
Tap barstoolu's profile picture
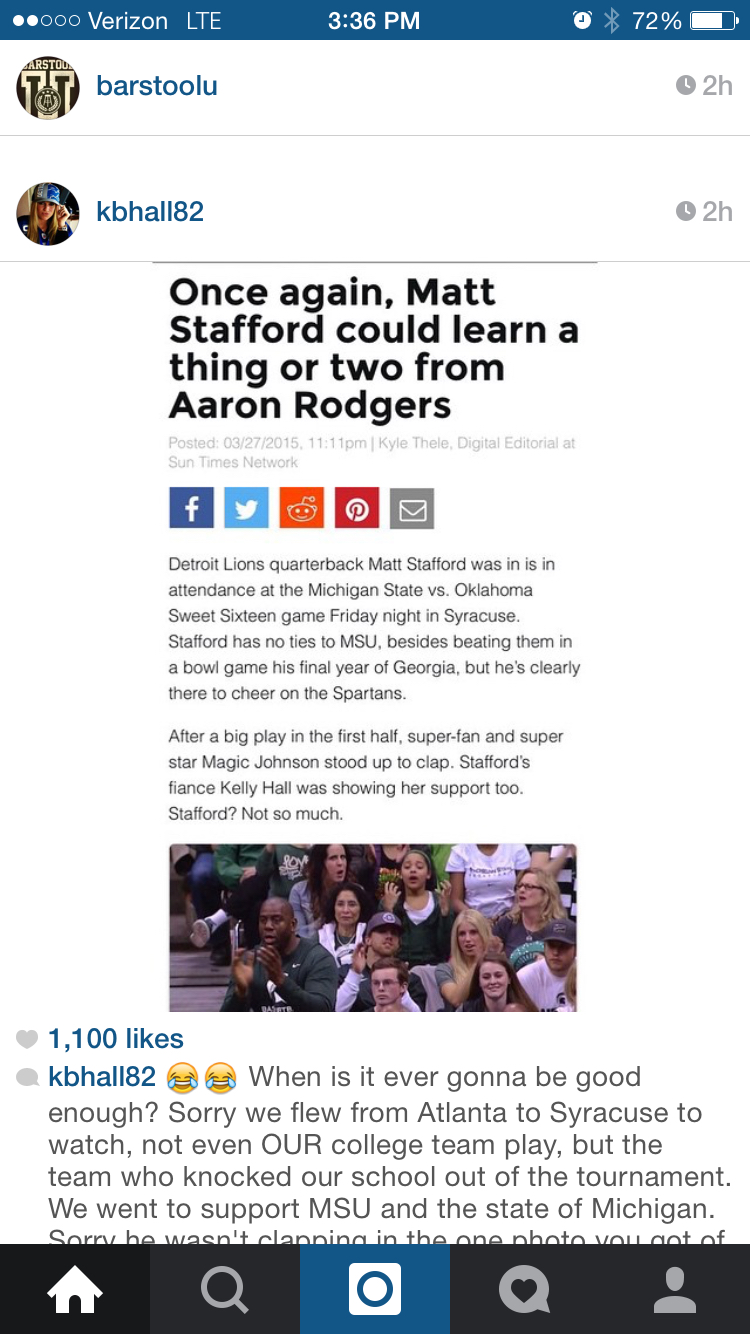(x=48, y=88)
